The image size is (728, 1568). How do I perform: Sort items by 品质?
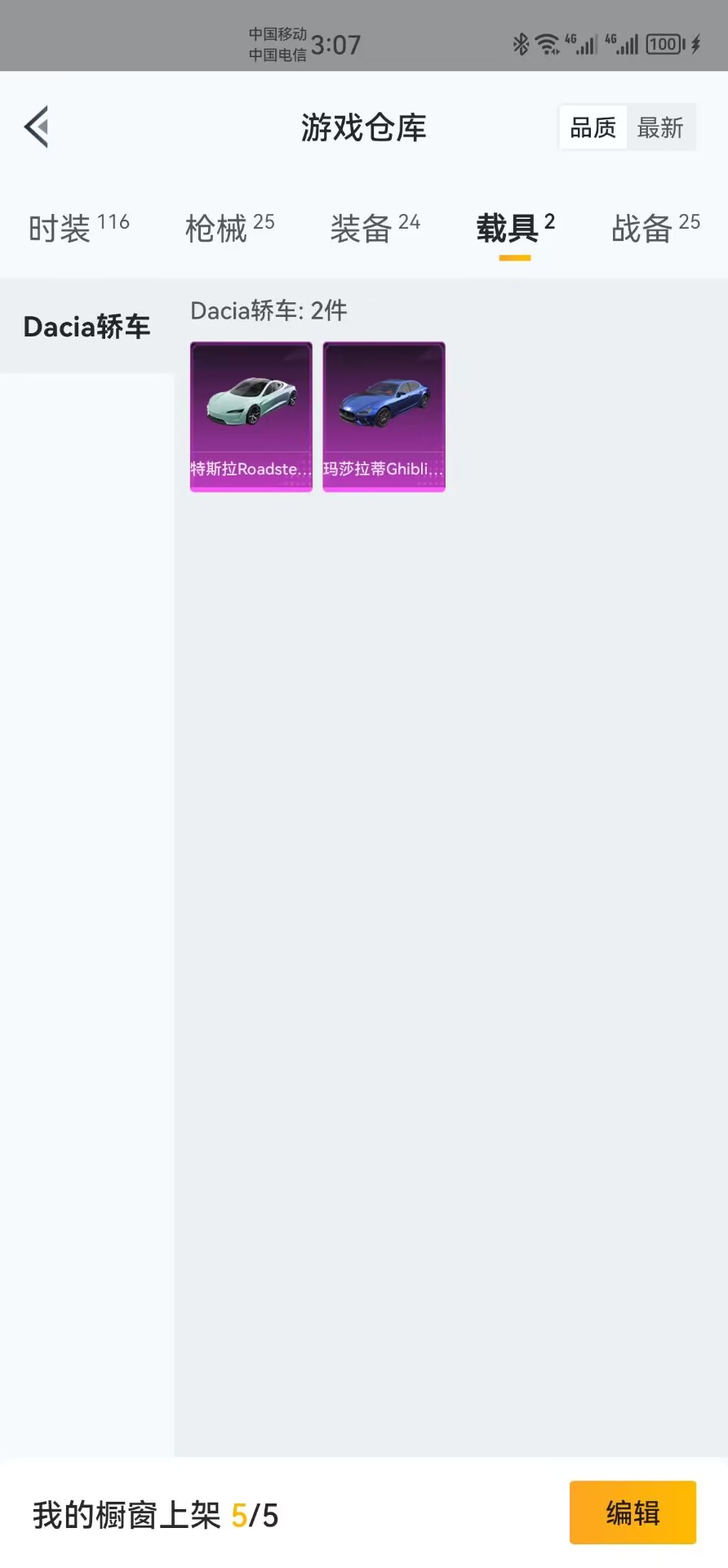pyautogui.click(x=593, y=127)
